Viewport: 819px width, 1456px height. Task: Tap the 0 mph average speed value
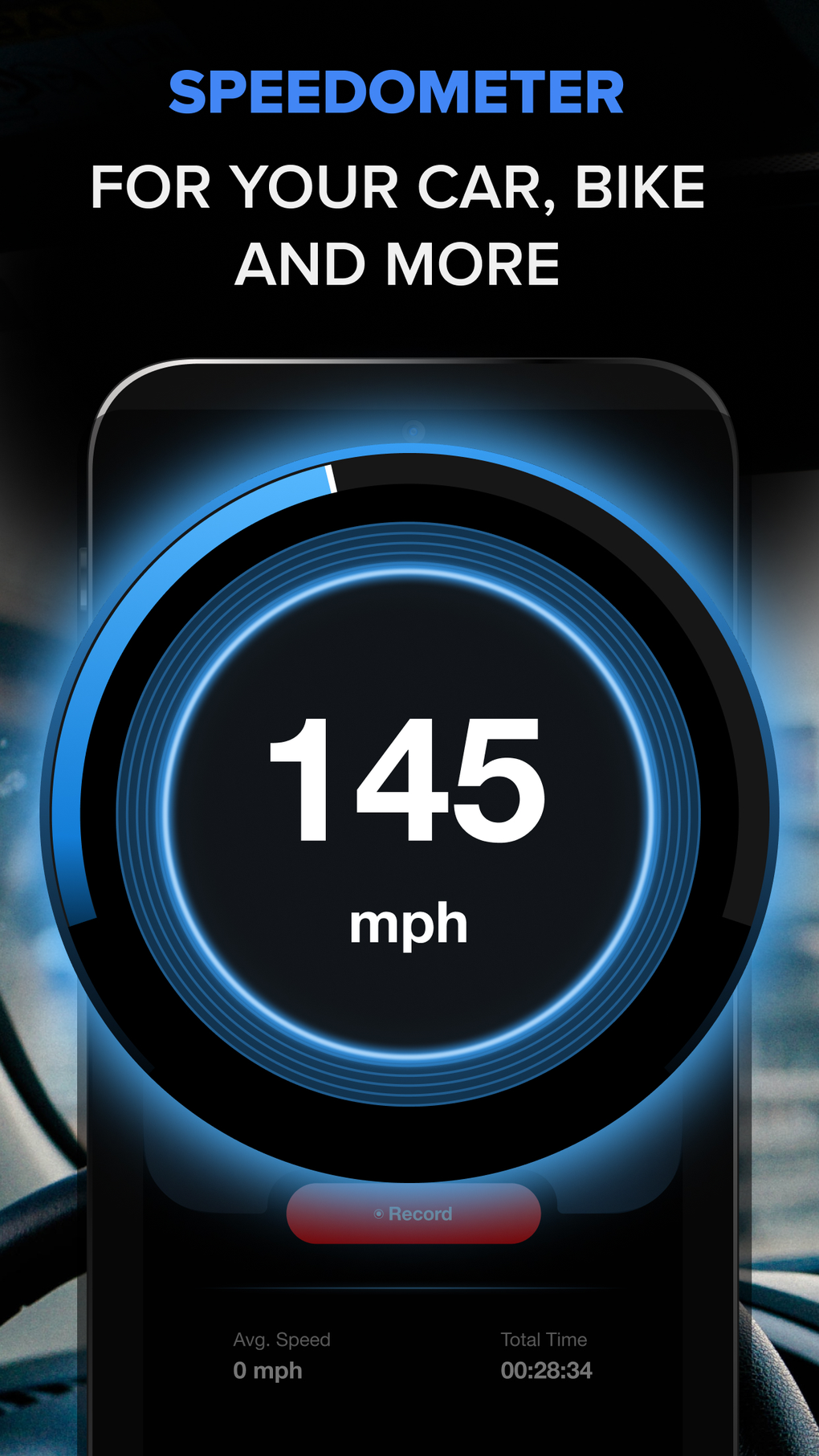tap(268, 1371)
